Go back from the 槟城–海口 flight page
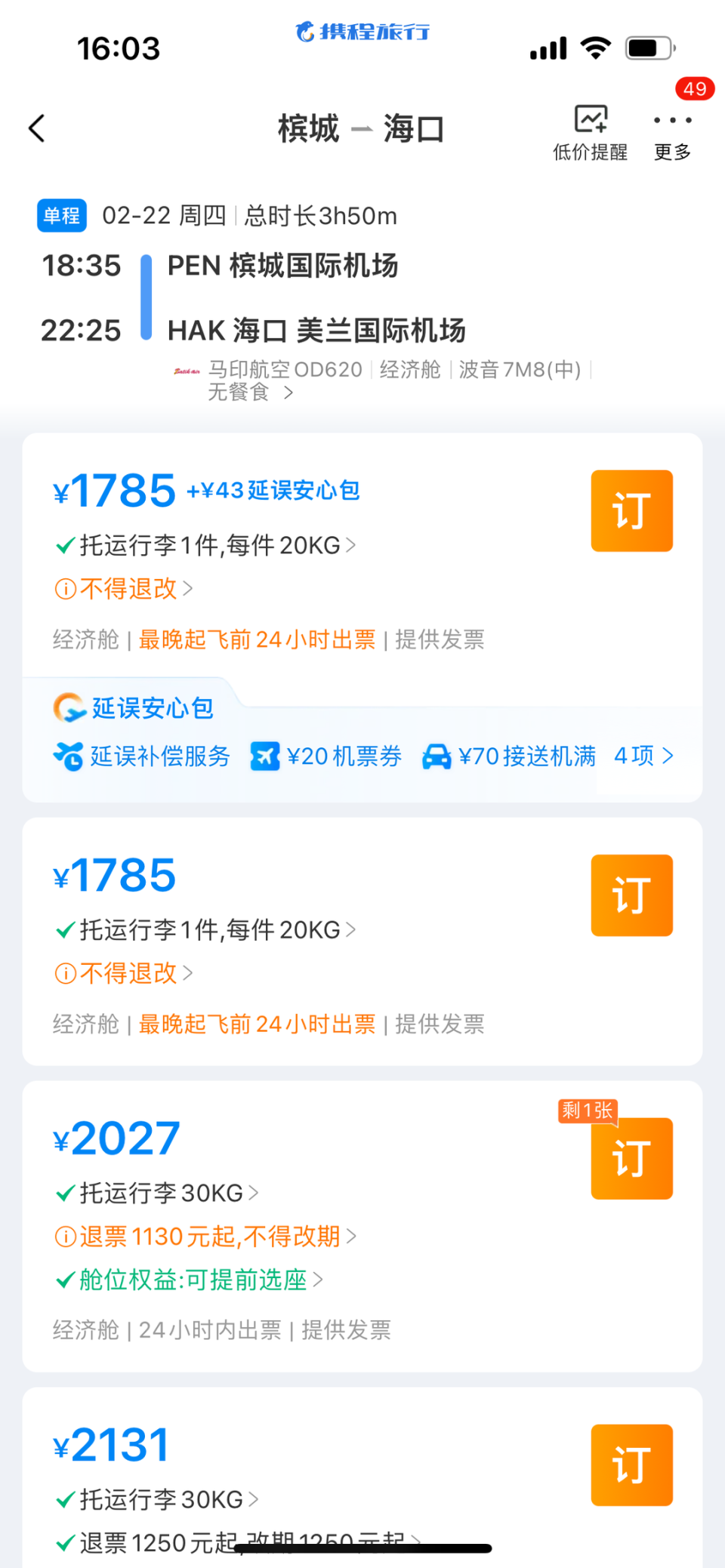Screen dimensions: 725x1568 pyautogui.click(x=37, y=128)
